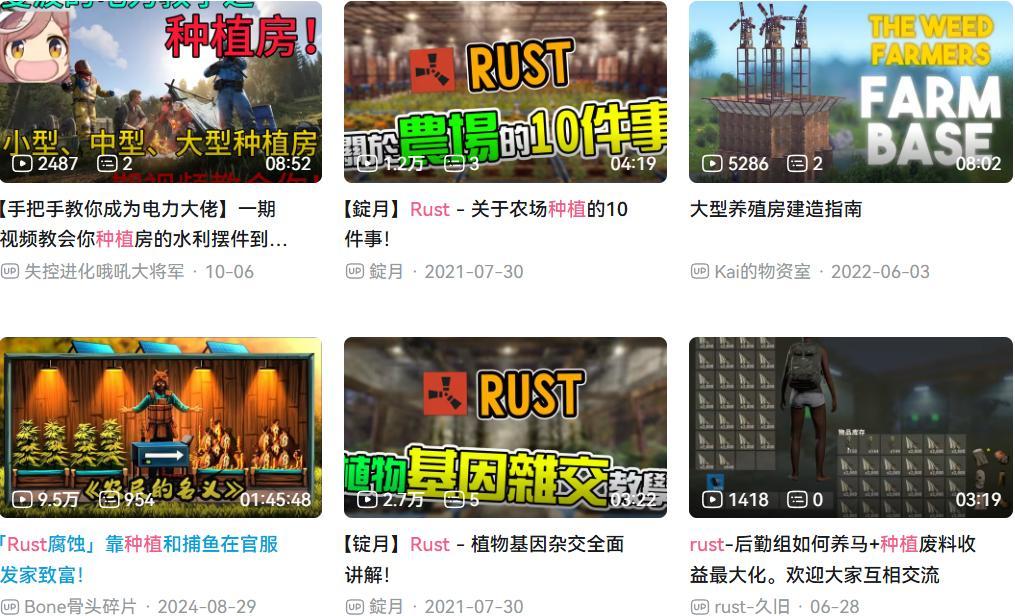Image resolution: width=1015 pixels, height=616 pixels.
Task: Play the 01:45:48 Rust farming and fishing video
Action: pyautogui.click(x=160, y=427)
